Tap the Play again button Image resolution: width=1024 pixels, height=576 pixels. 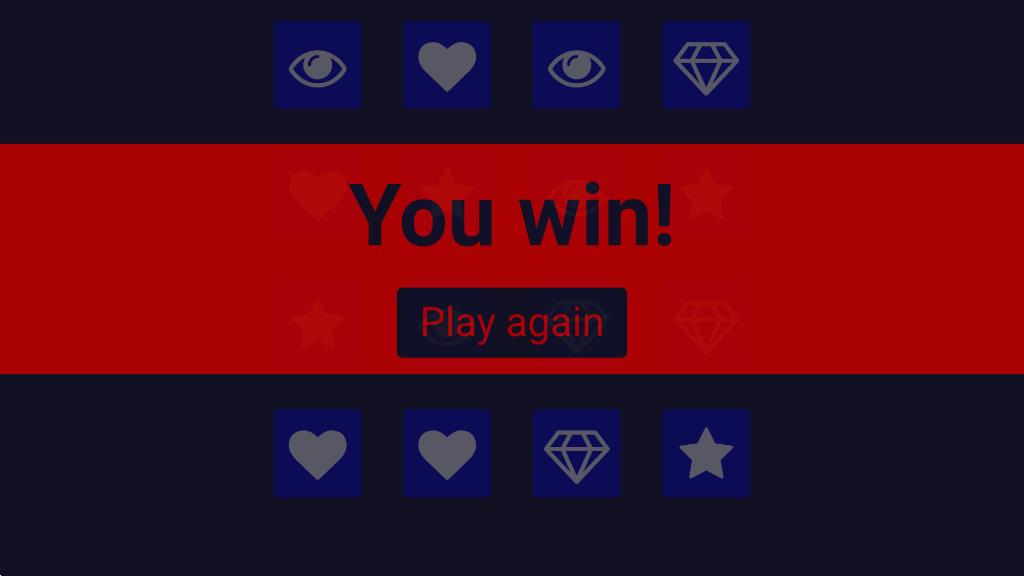coord(511,323)
